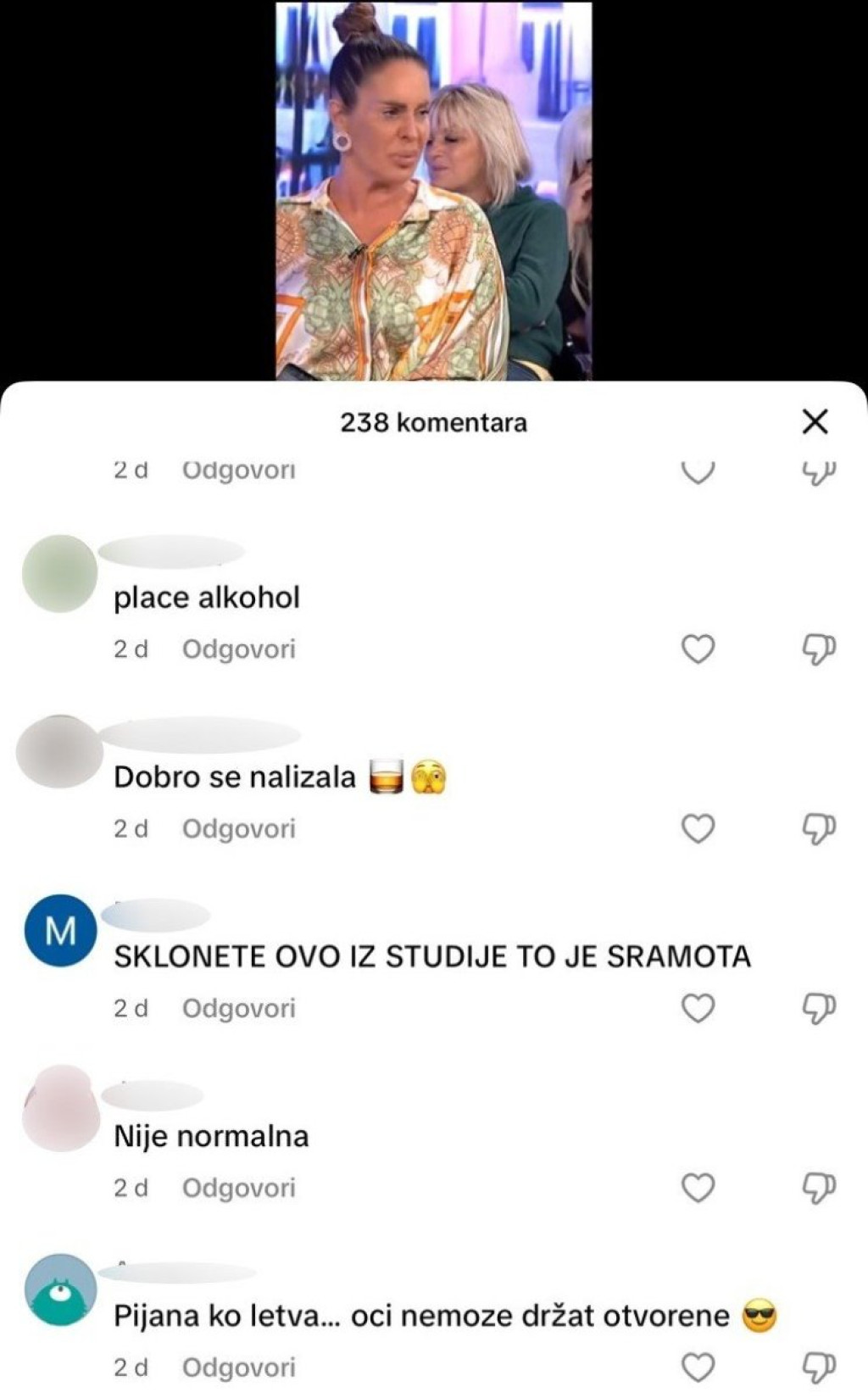Dislike the comment 'Nije normalna'

pos(819,1189)
